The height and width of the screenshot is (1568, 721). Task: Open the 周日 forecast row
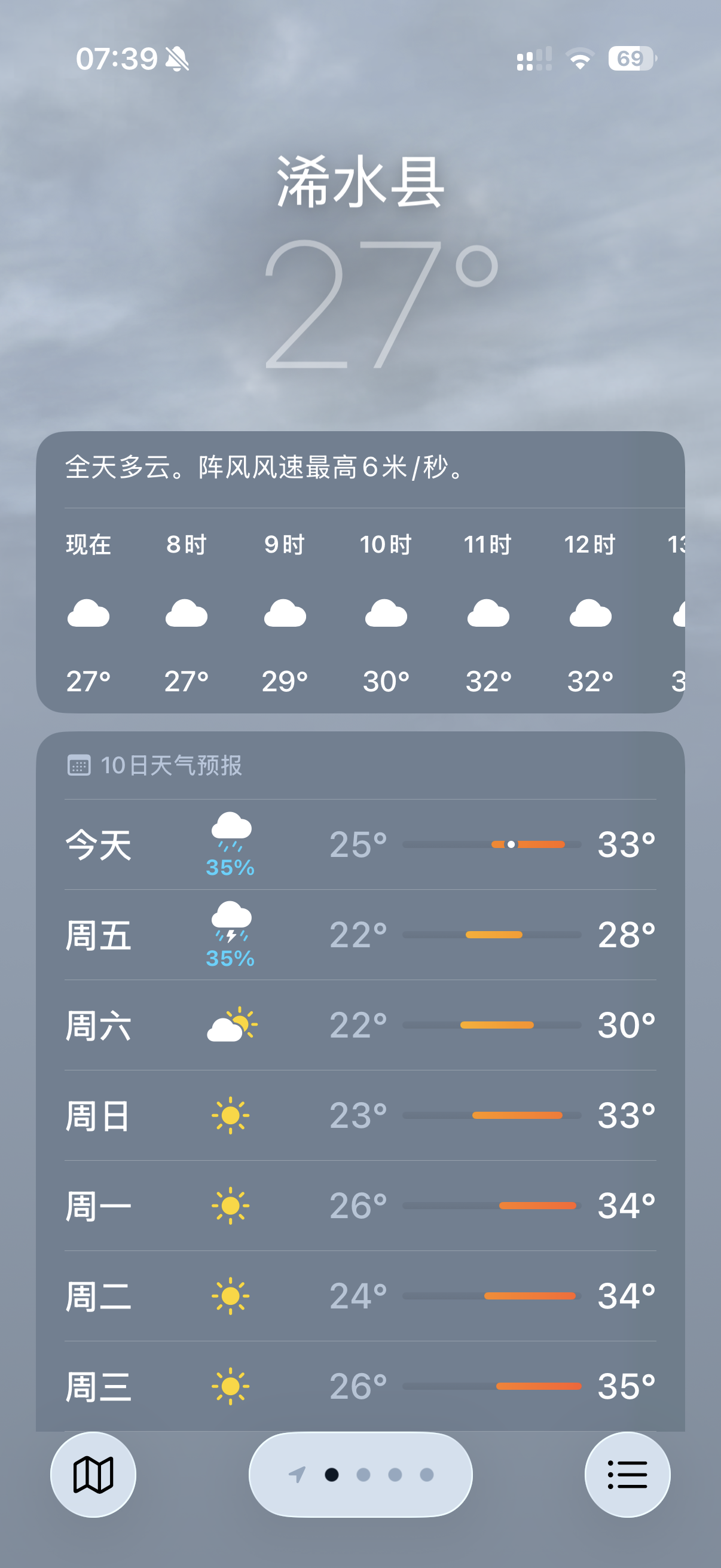coord(360,1115)
